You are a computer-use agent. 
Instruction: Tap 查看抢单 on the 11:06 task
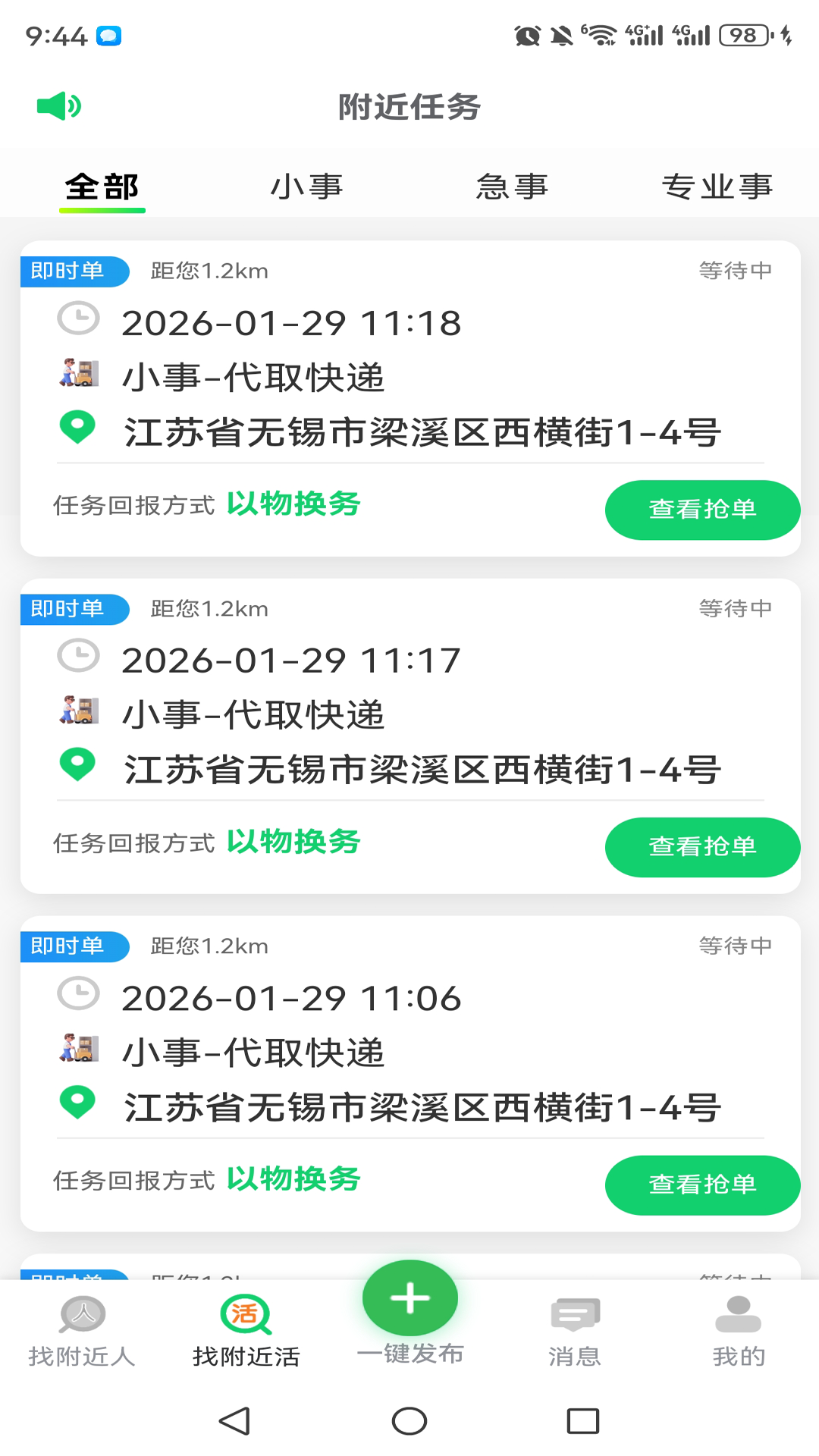click(702, 1185)
